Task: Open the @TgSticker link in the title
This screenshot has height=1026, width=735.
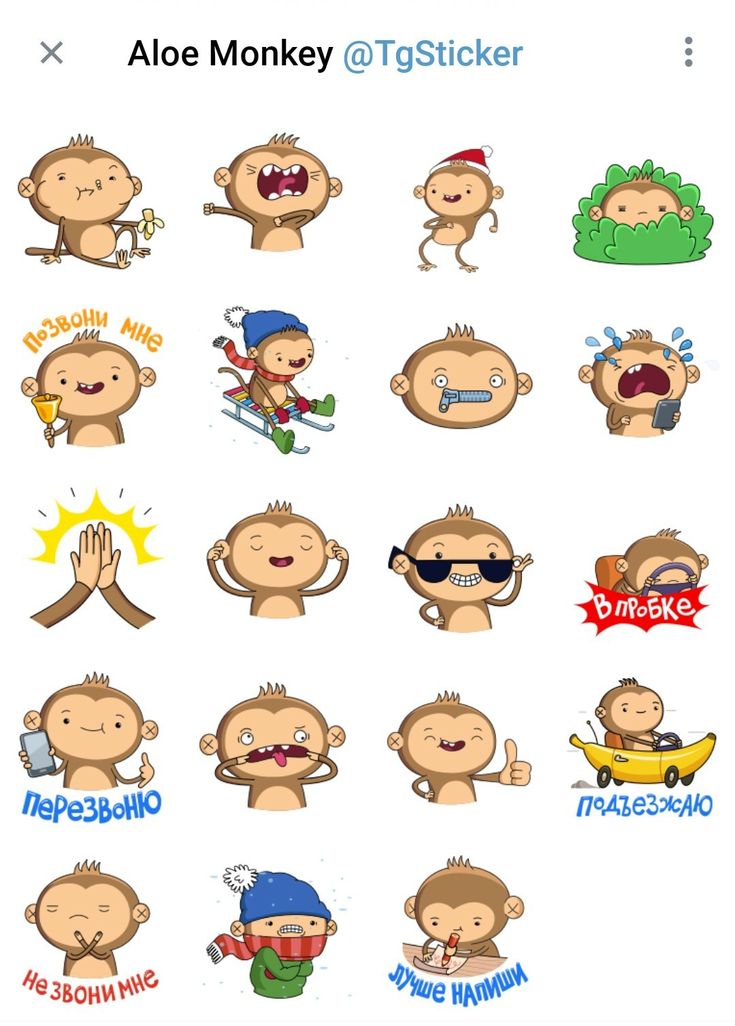Action: (432, 54)
